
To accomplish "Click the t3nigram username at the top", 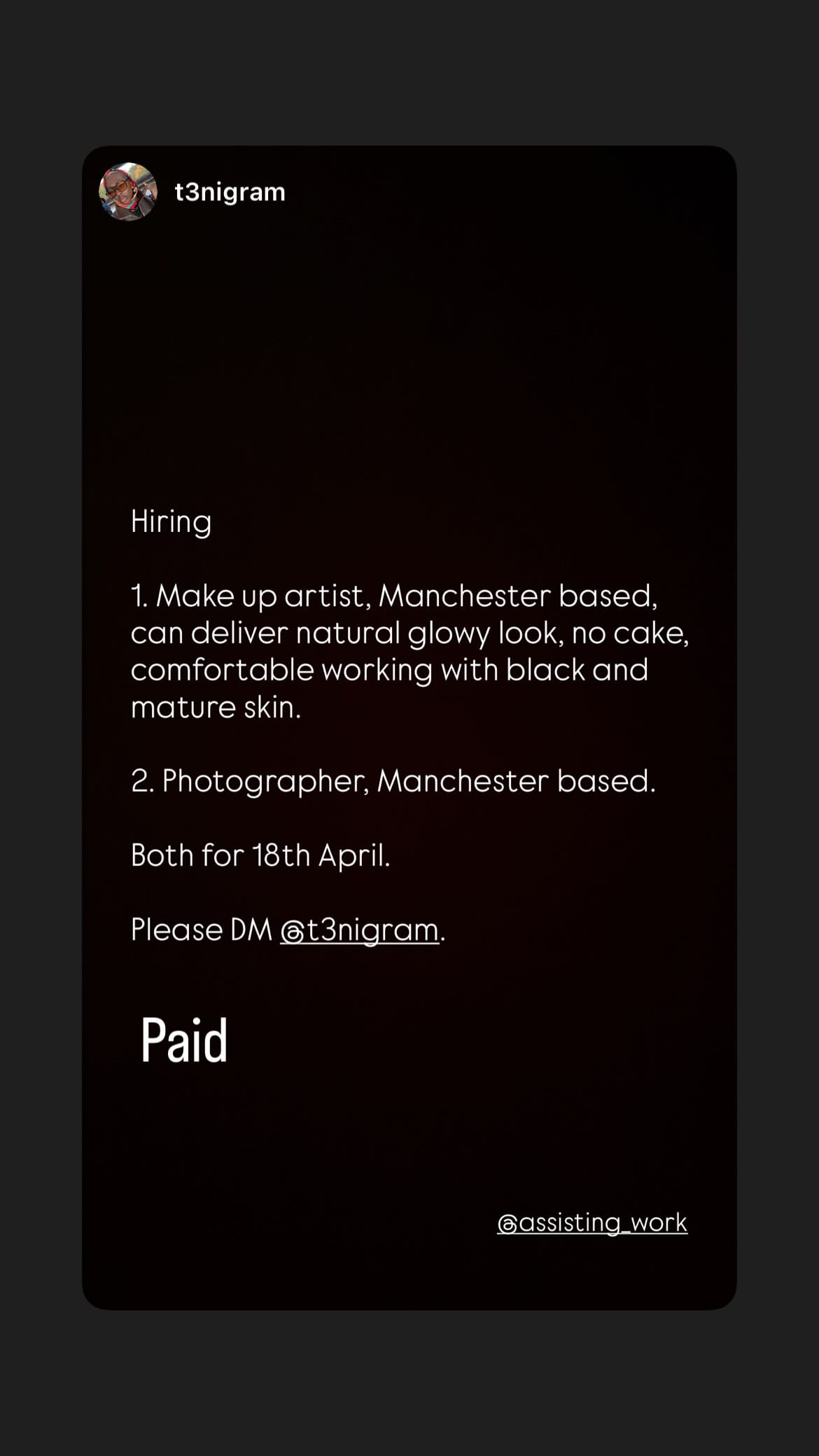I will click(x=230, y=192).
